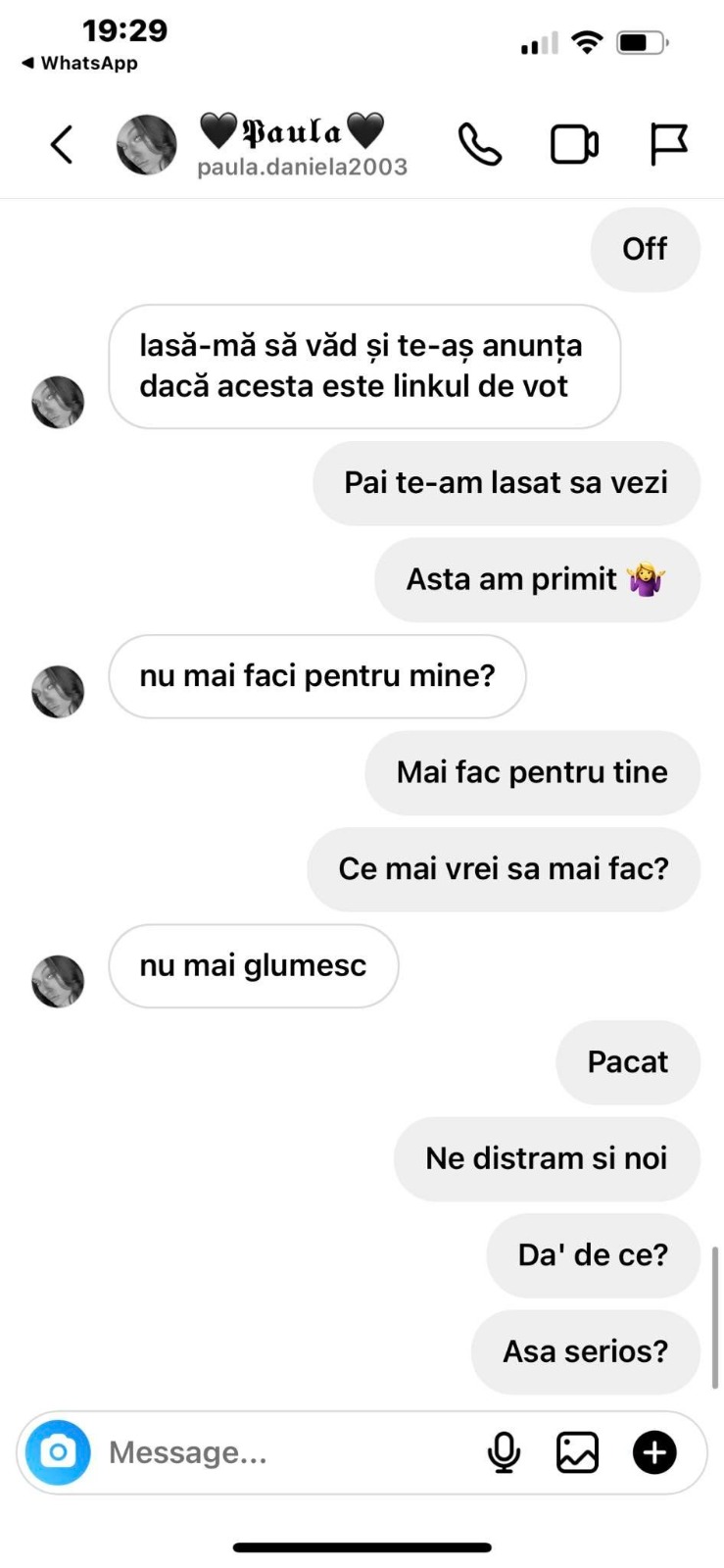Image resolution: width=724 pixels, height=1568 pixels.
Task: Return to WhatsApp via the status bar link
Action: pos(80,63)
